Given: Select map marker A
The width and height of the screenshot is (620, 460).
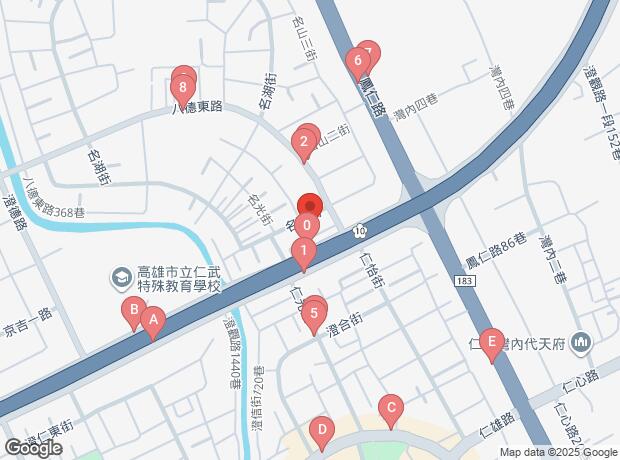Looking at the screenshot, I should click(x=152, y=321).
